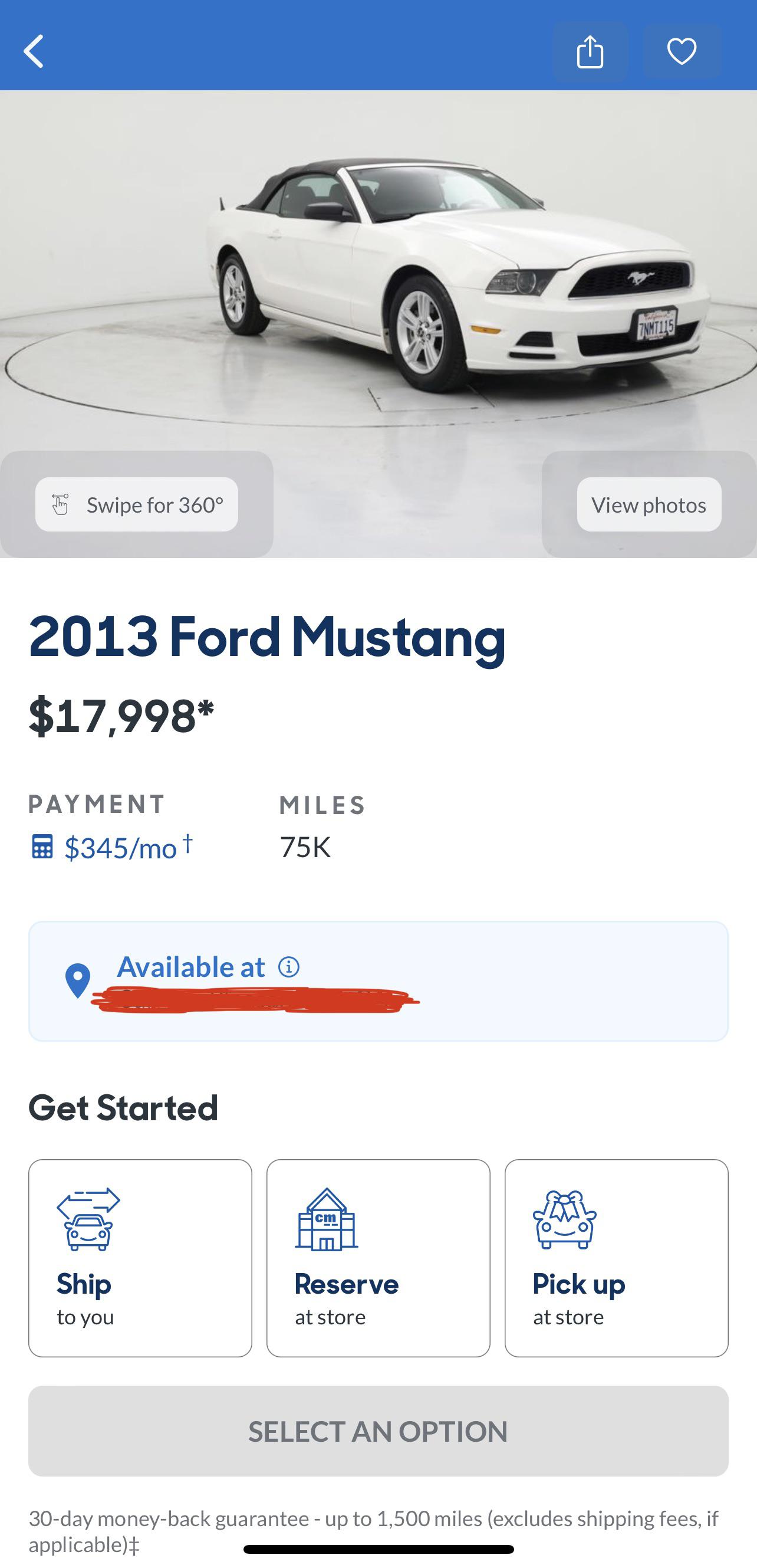Toggle the heart to favorite this Mustang

click(x=681, y=53)
